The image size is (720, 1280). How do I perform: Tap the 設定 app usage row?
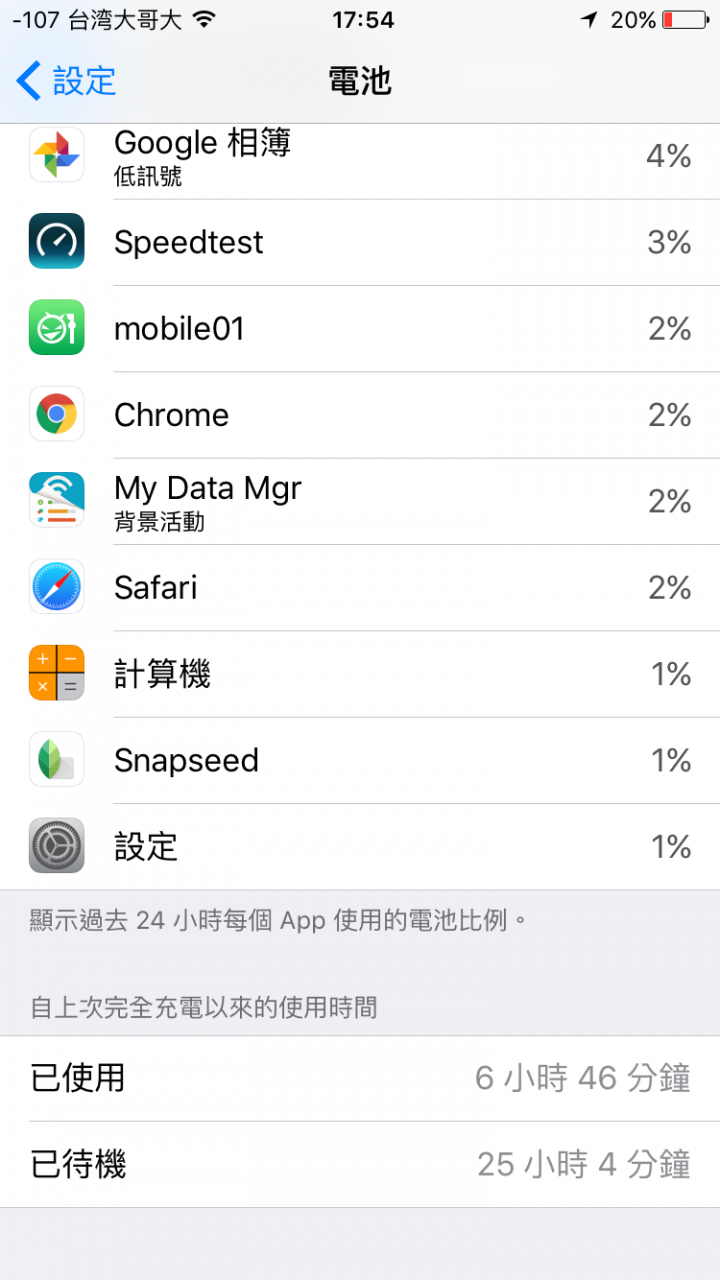click(x=360, y=845)
